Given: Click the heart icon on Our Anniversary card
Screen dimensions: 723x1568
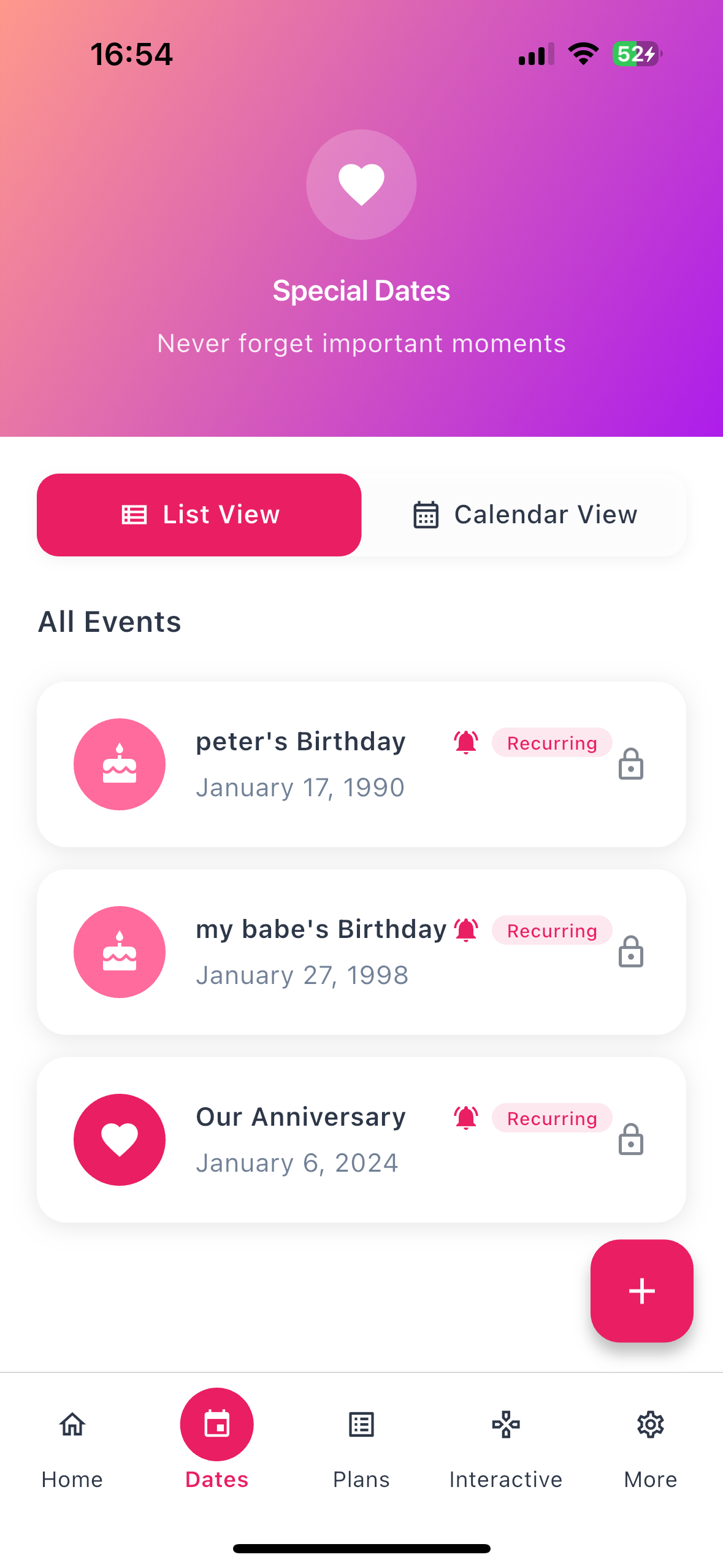Looking at the screenshot, I should 119,1139.
